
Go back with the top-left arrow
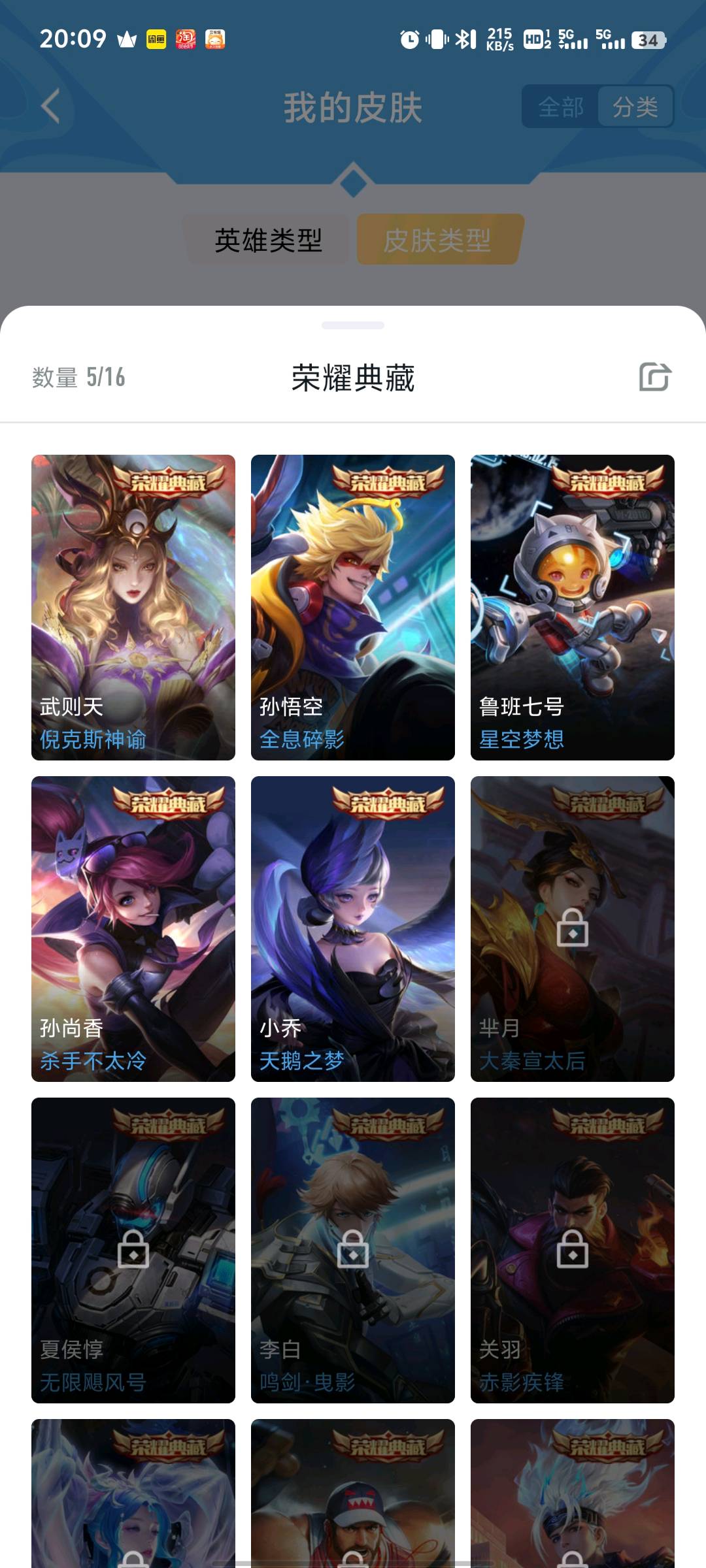click(51, 106)
